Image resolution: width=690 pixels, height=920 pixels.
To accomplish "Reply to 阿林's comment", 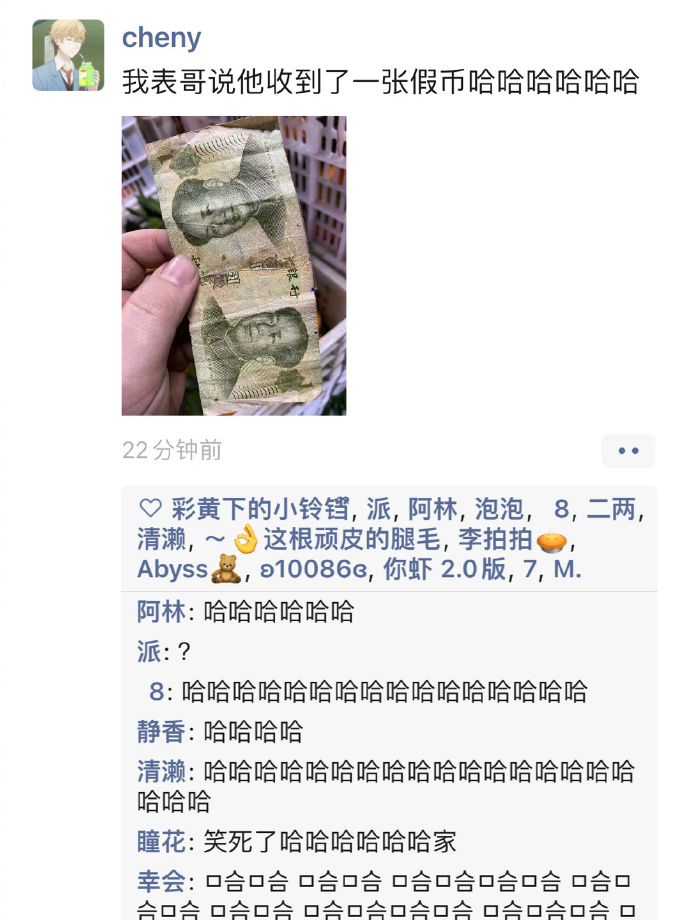I will 278,612.
